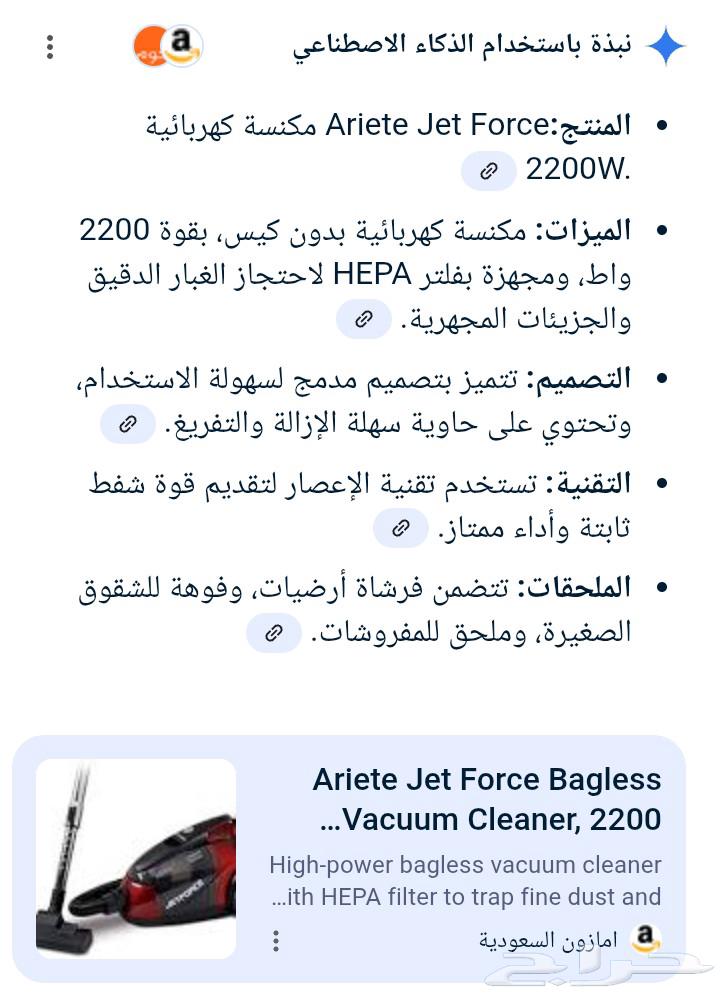Open the product card's three-dot menu
The height and width of the screenshot is (999, 720).
pyautogui.click(x=276, y=942)
